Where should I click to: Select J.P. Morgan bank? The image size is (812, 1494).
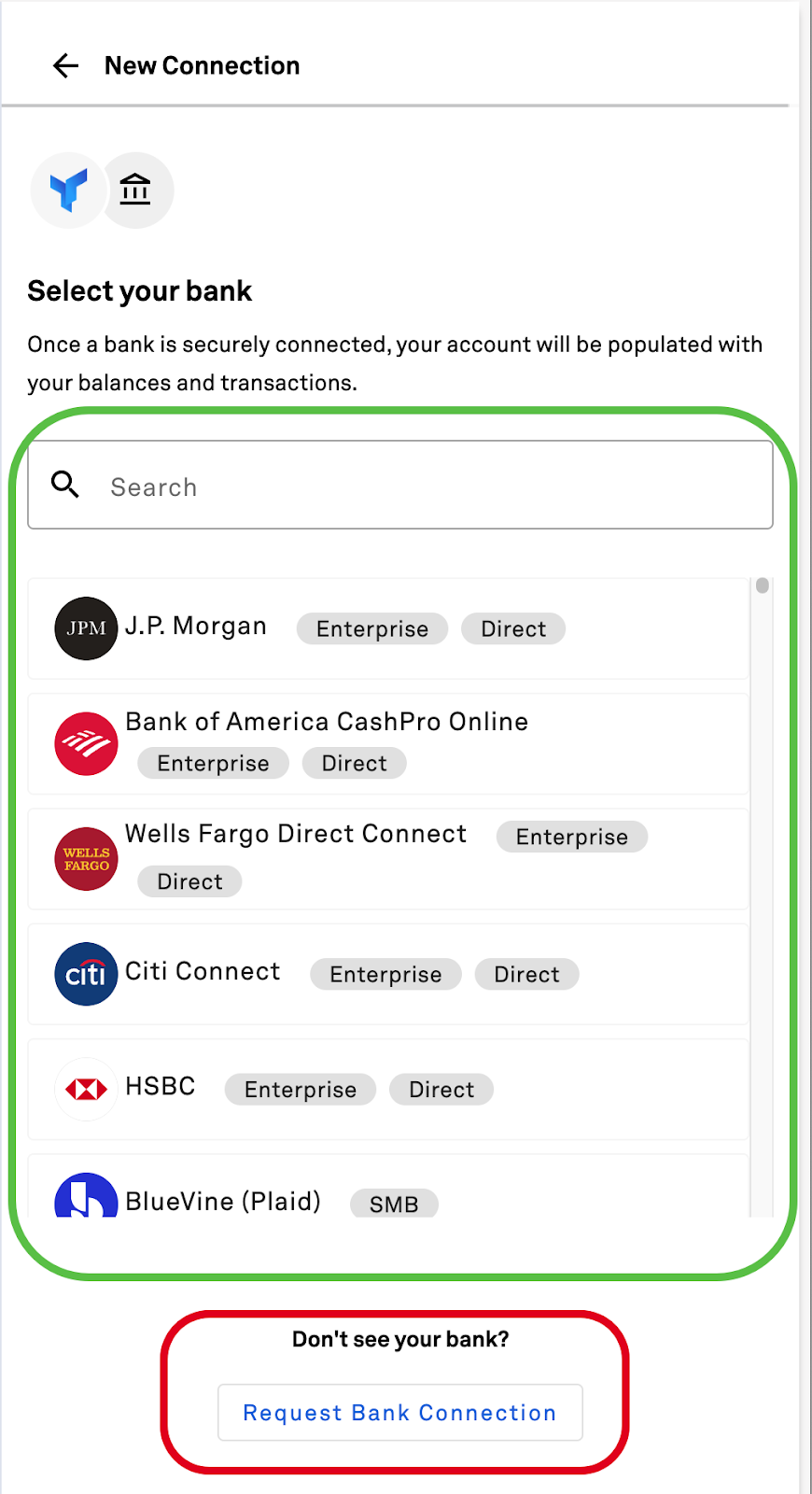[388, 628]
